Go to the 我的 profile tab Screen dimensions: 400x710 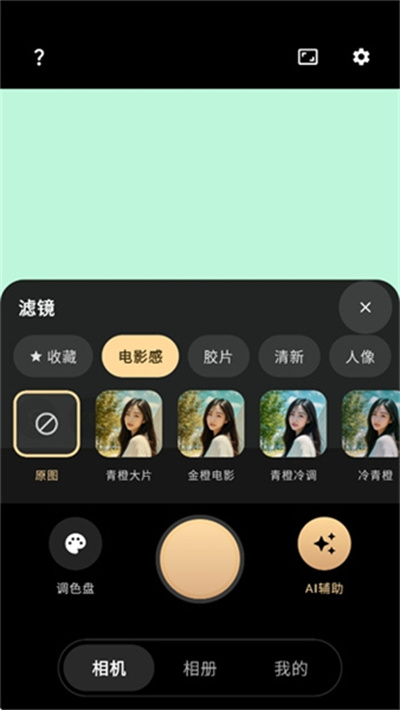click(x=291, y=668)
